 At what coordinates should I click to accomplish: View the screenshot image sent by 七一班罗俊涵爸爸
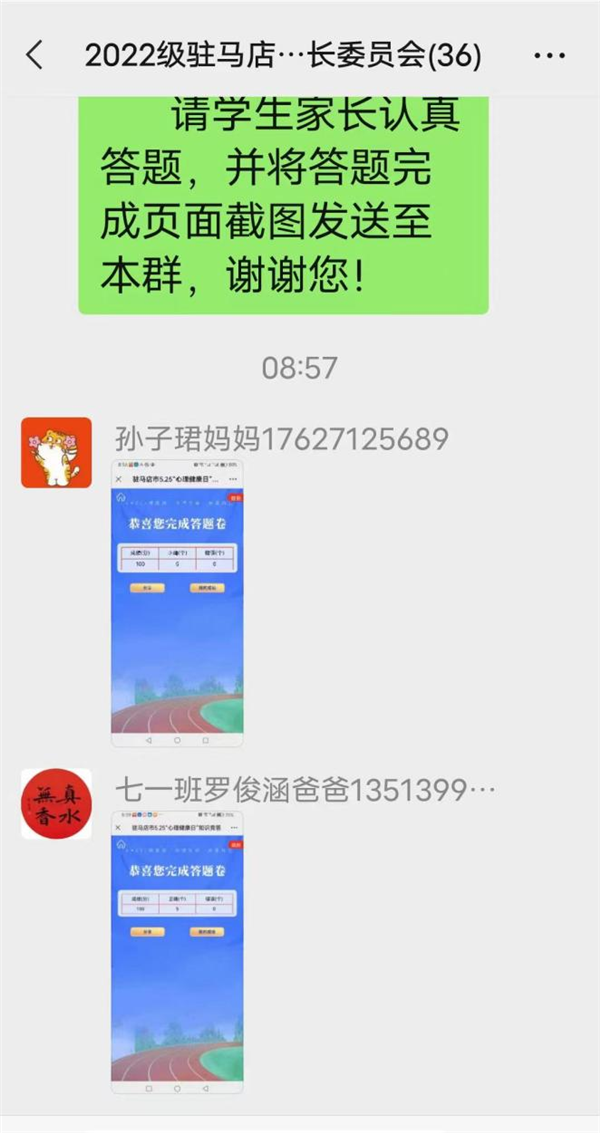point(177,951)
